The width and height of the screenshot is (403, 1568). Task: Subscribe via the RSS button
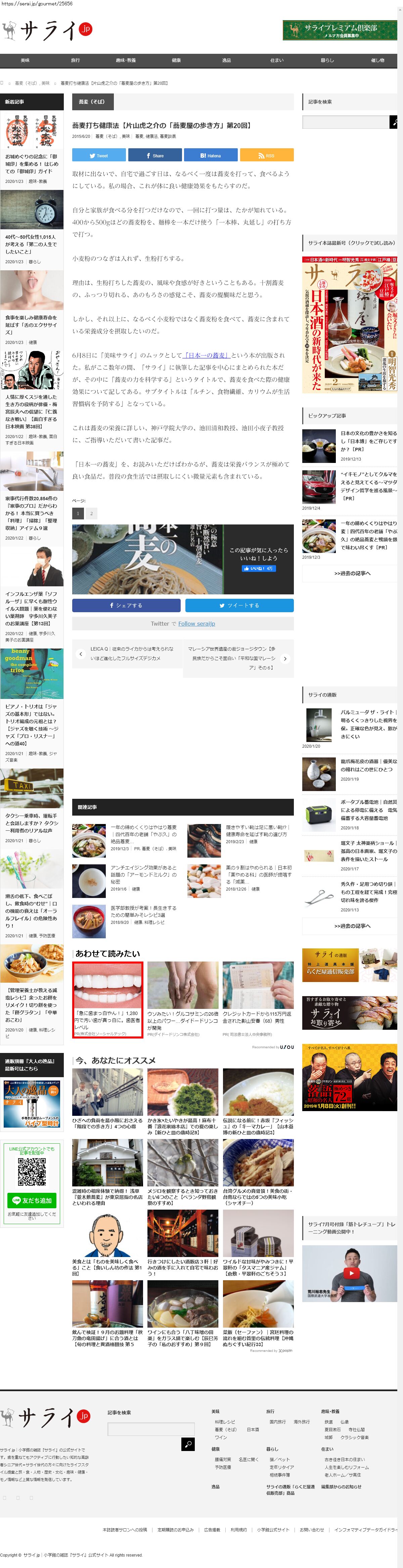[x=266, y=156]
